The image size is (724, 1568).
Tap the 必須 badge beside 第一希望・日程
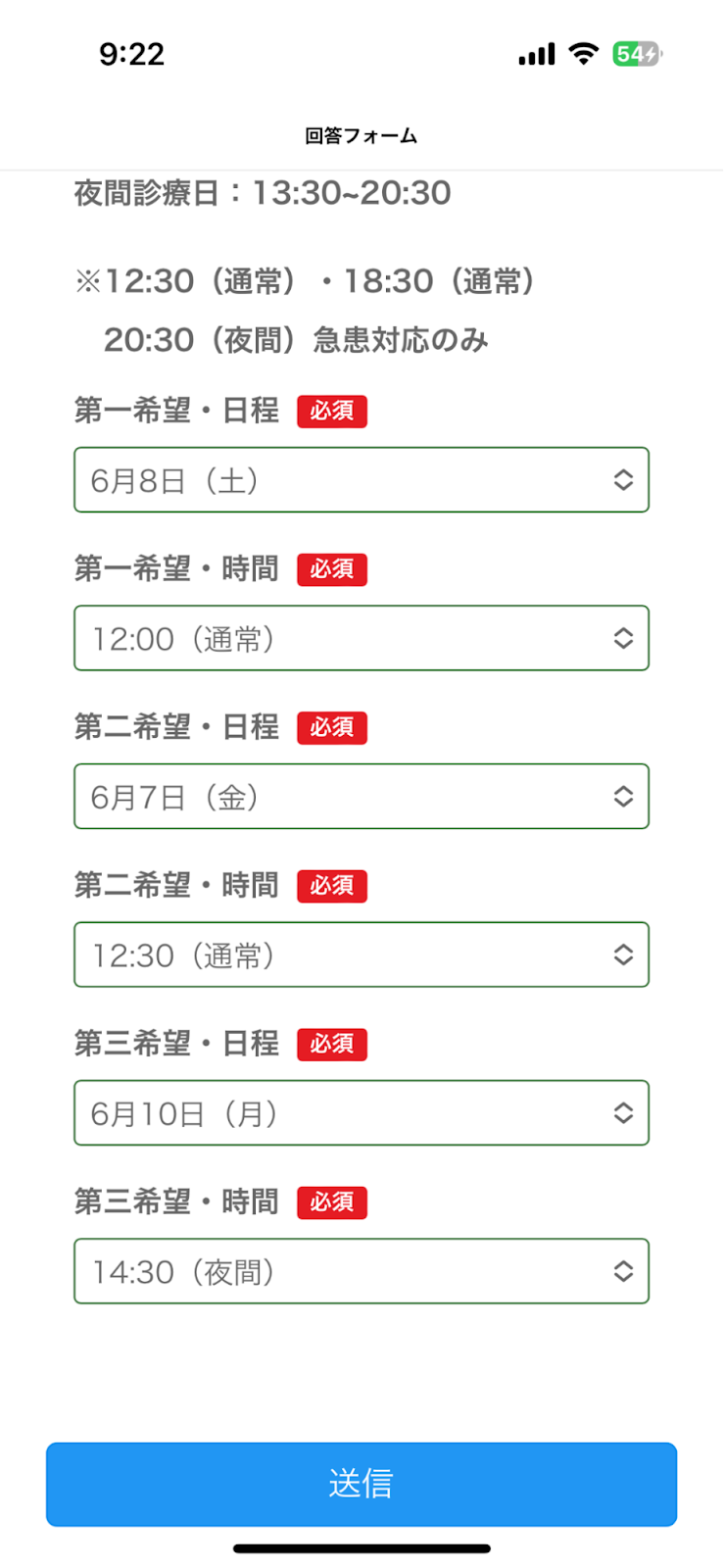tap(331, 412)
